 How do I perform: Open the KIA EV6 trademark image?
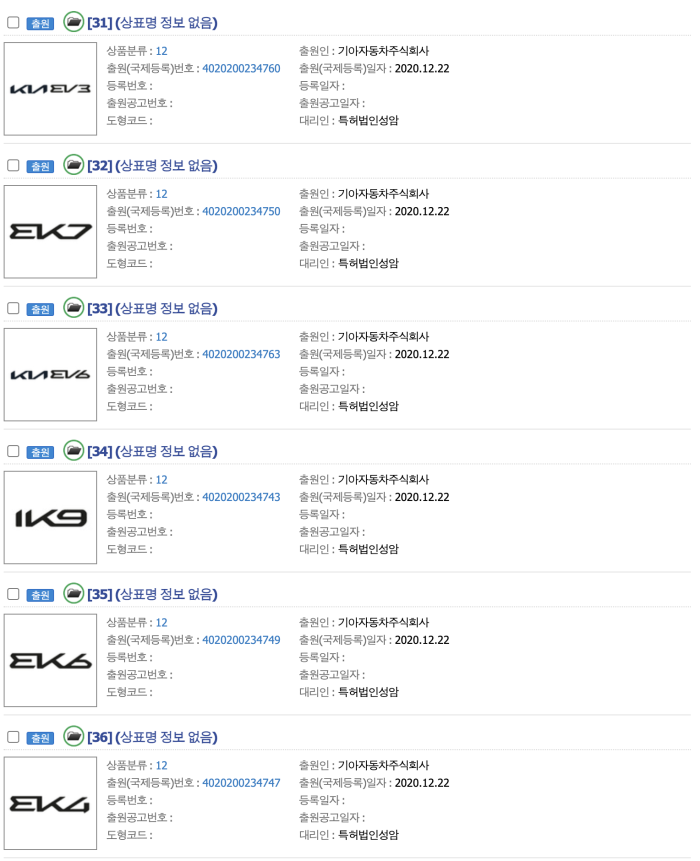[x=50, y=375]
